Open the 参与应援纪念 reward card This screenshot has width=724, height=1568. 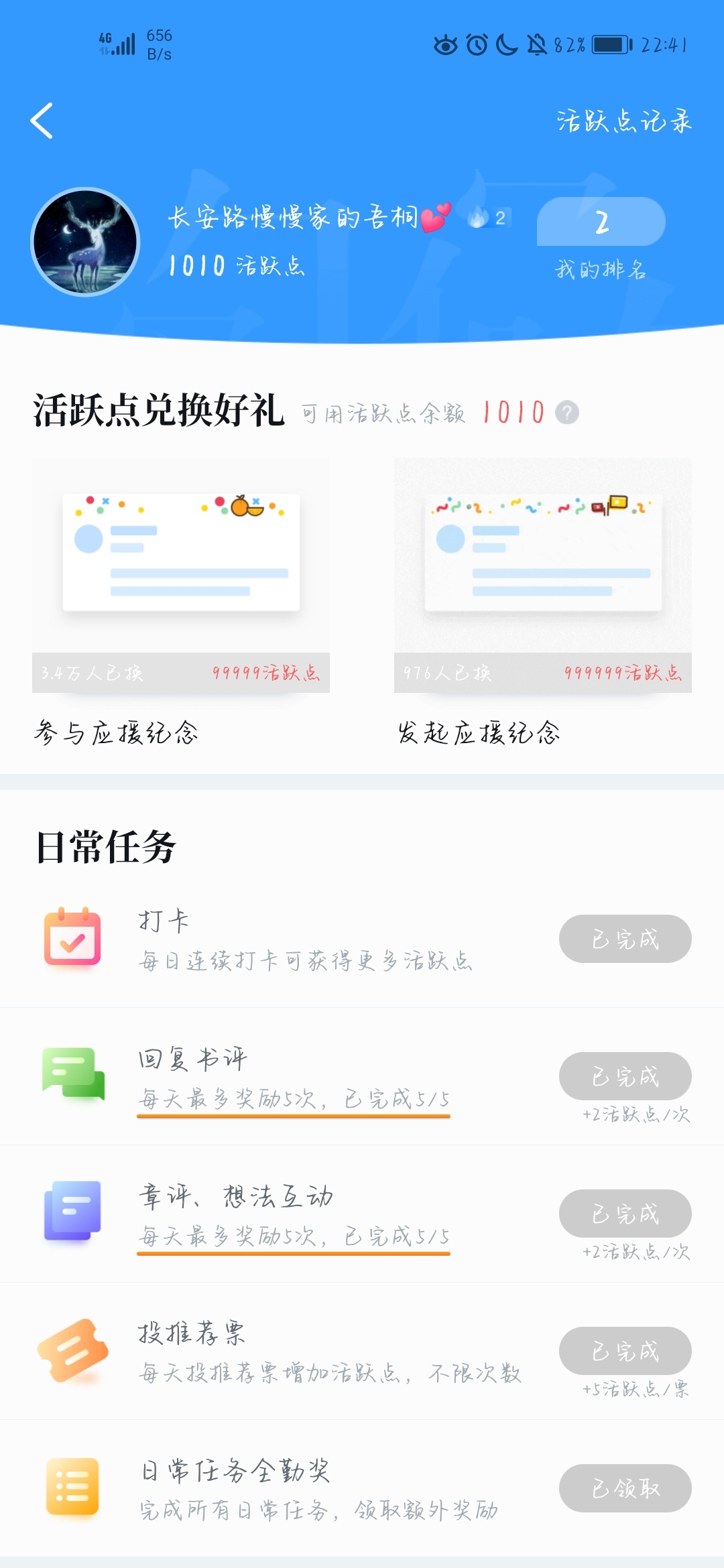click(x=181, y=602)
